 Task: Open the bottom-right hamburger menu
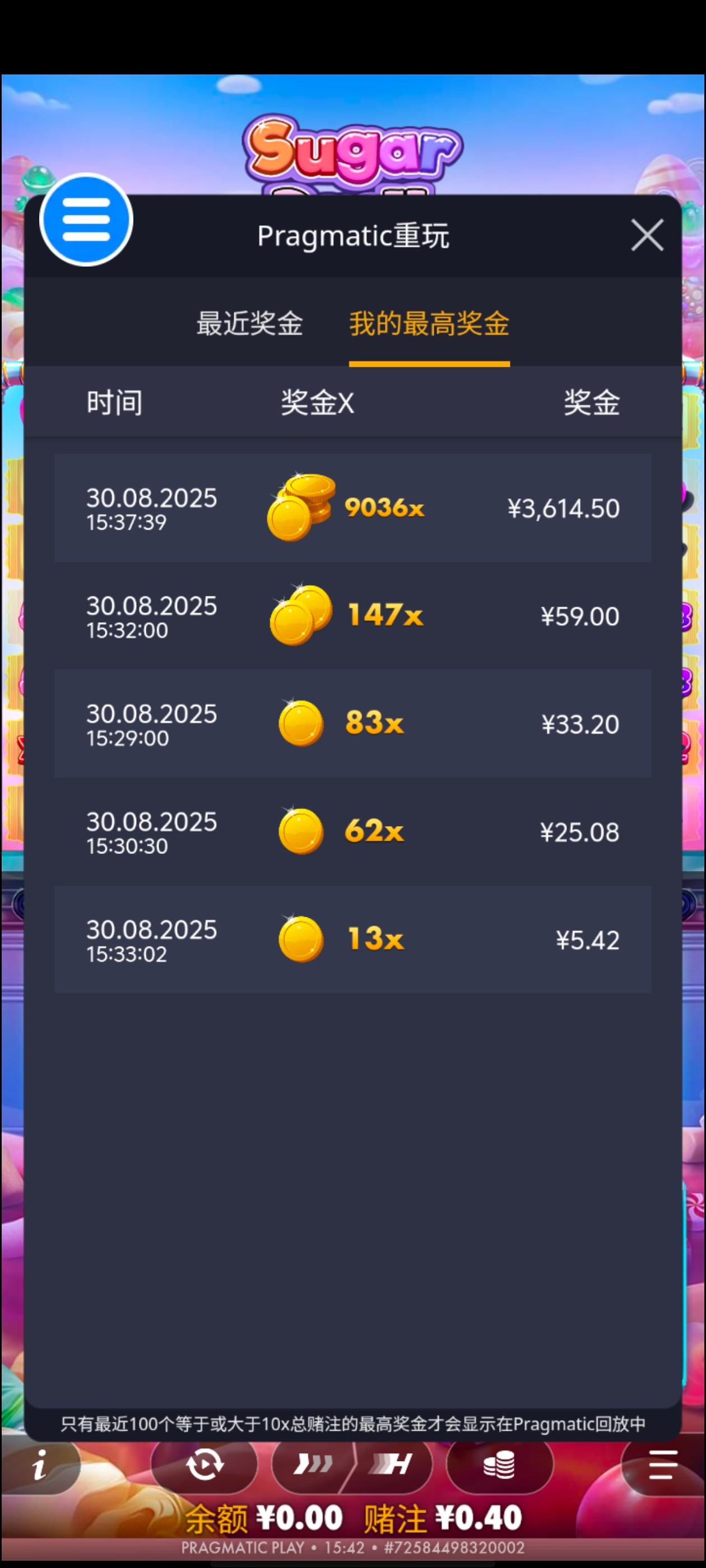(x=663, y=1464)
